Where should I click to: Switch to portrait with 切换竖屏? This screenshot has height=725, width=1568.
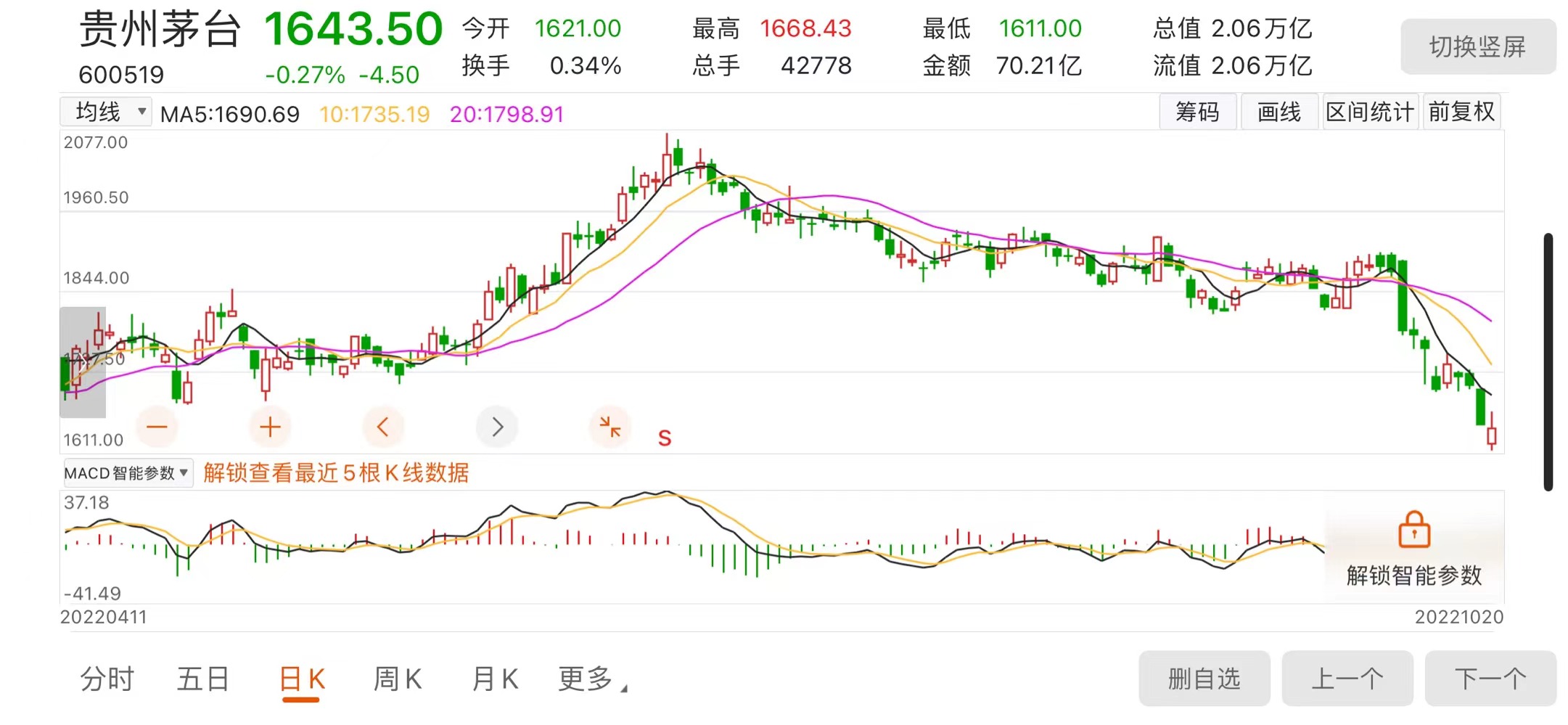pyautogui.click(x=1477, y=46)
